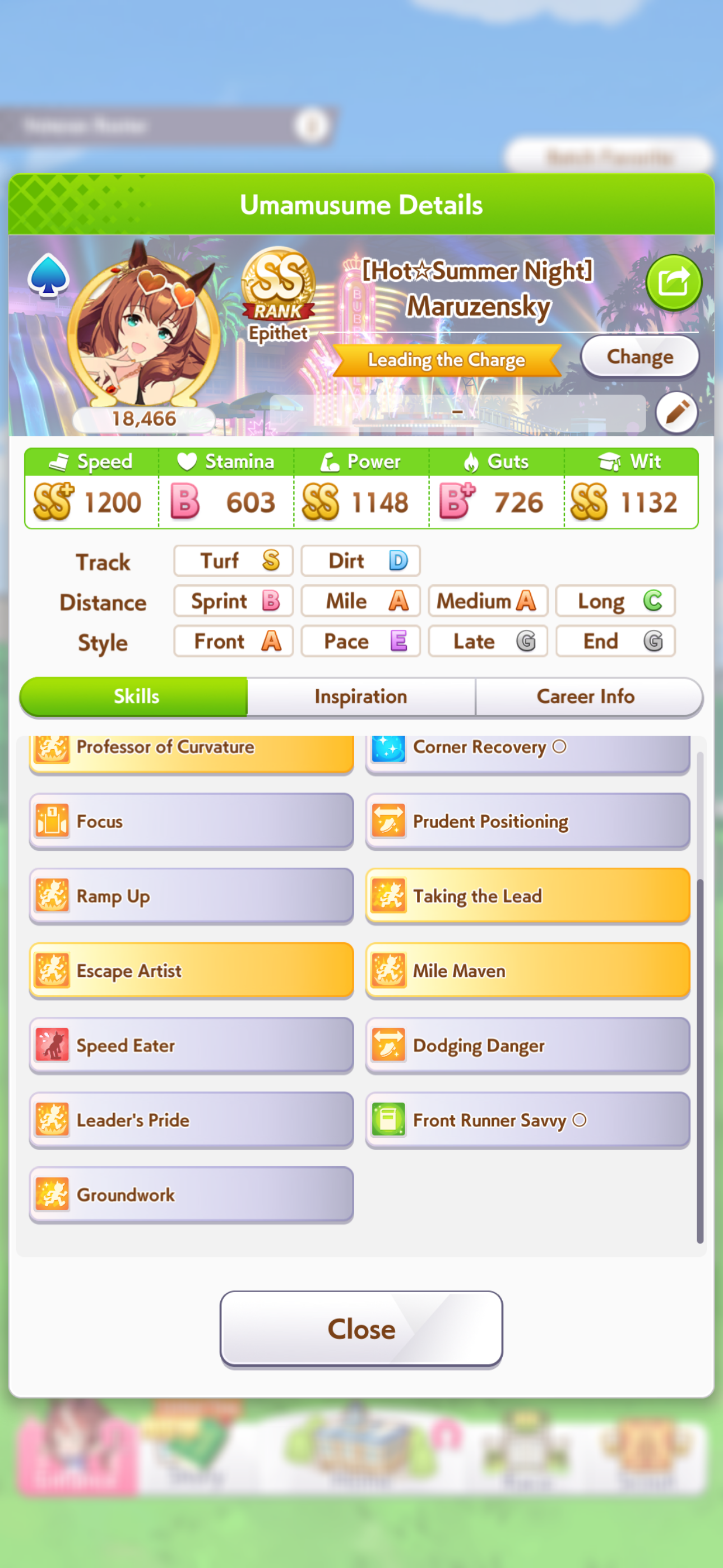Viewport: 723px width, 1568px height.
Task: Open the Professor of Curvature skill
Action: (x=191, y=753)
